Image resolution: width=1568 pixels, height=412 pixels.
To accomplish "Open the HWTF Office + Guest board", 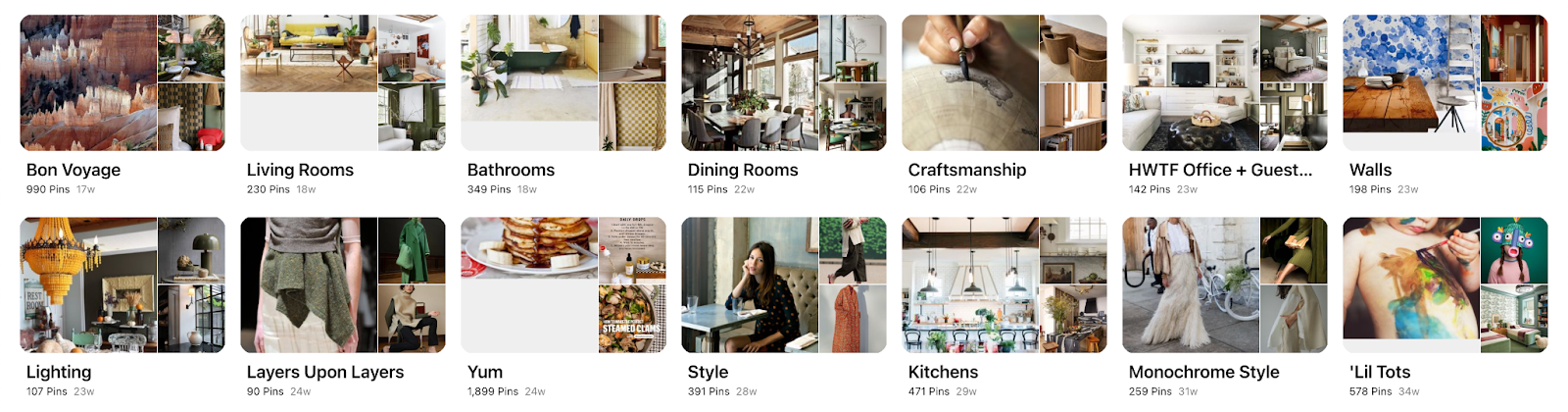I will (1224, 83).
